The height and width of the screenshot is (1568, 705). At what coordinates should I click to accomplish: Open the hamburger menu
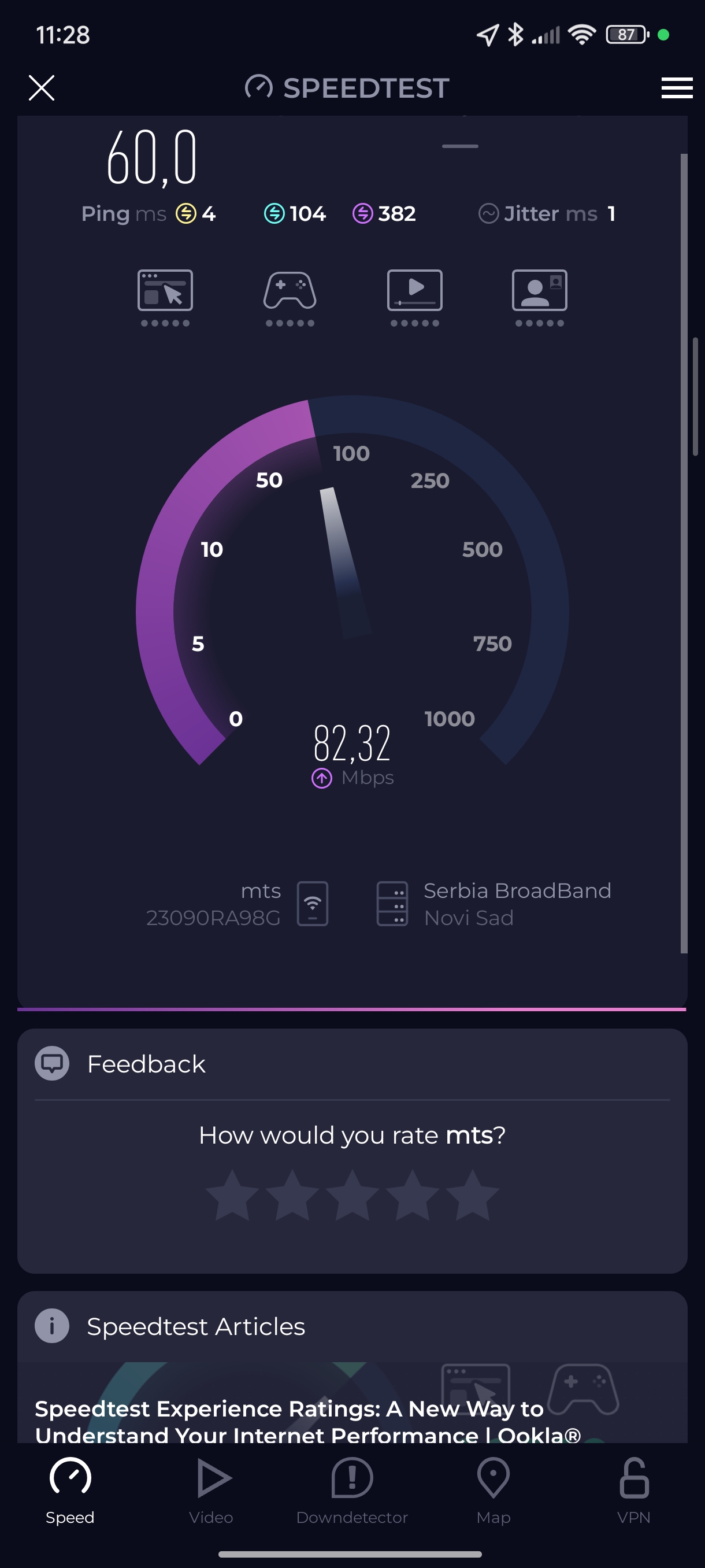pyautogui.click(x=677, y=88)
